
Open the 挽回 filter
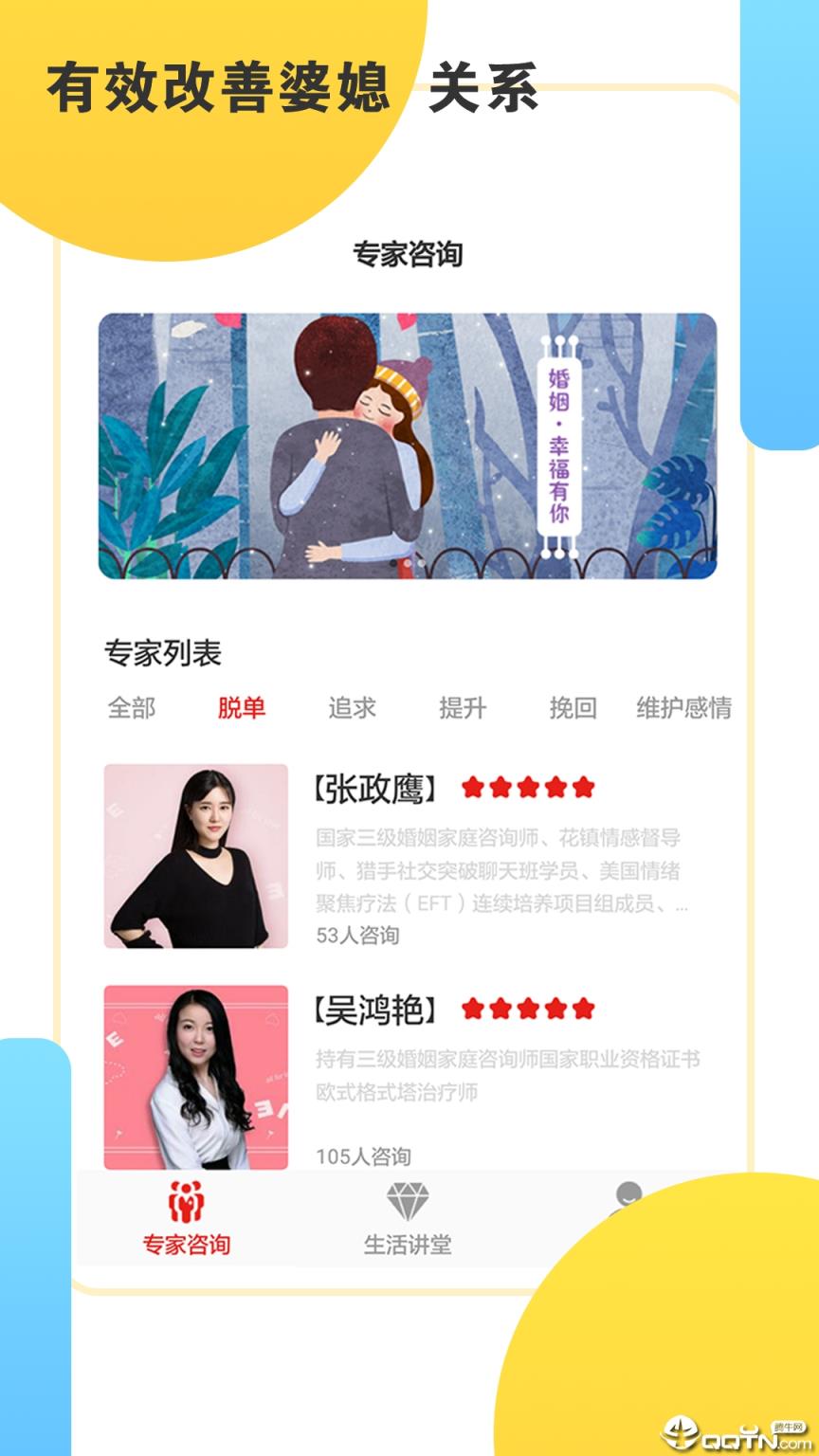point(573,707)
